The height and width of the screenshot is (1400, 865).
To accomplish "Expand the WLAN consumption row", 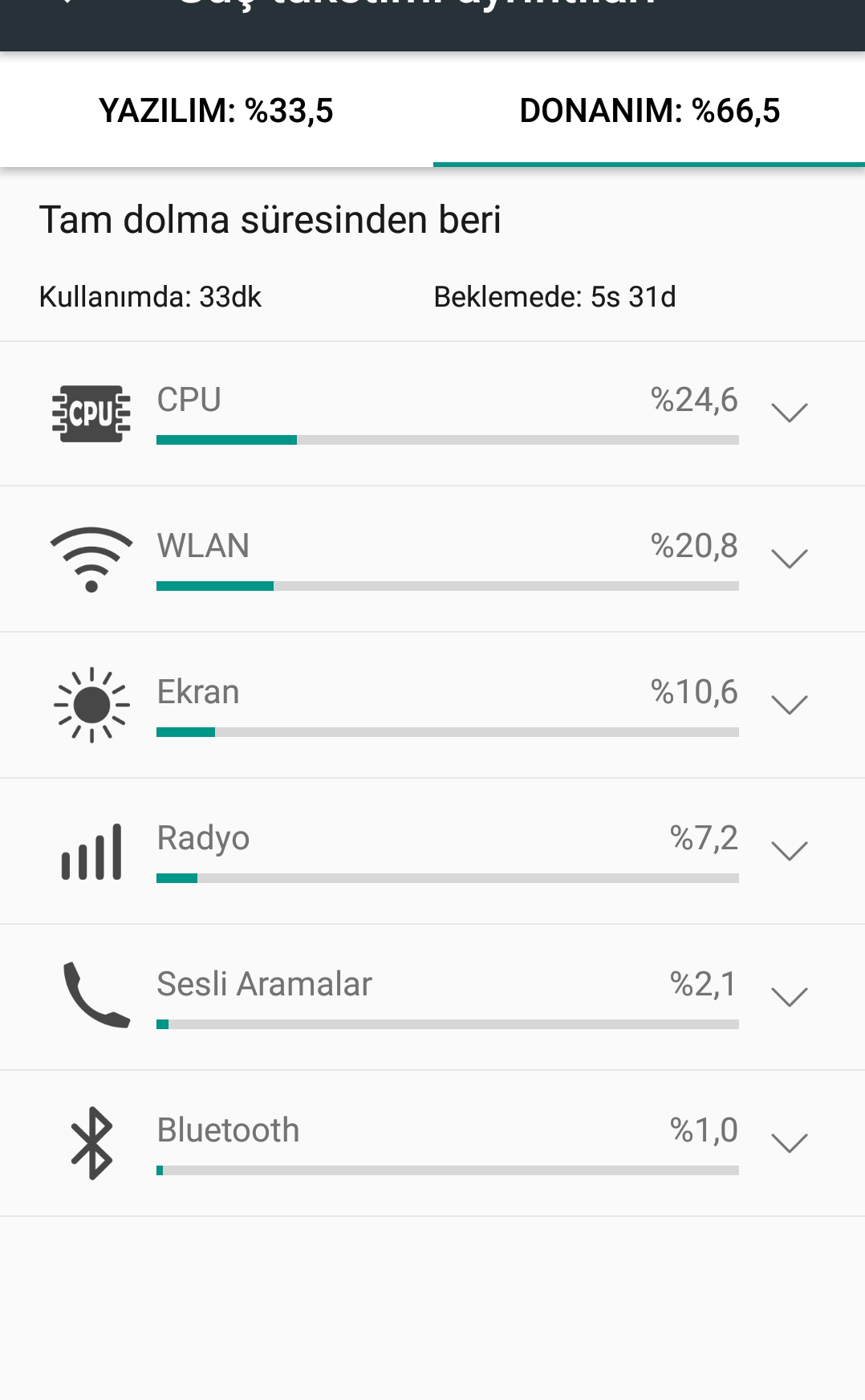I will (789, 559).
